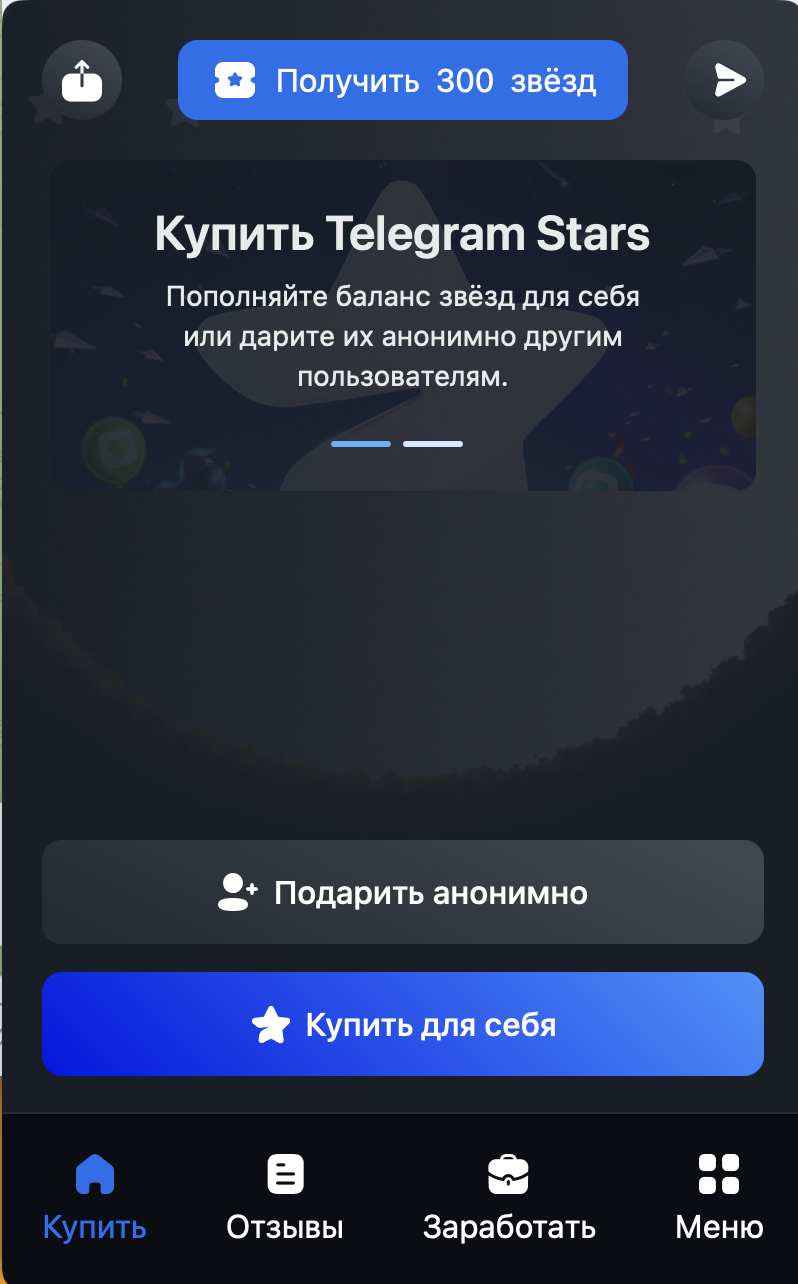798x1284 pixels.
Task: Go to the Заработать tab
Action: point(509,1196)
